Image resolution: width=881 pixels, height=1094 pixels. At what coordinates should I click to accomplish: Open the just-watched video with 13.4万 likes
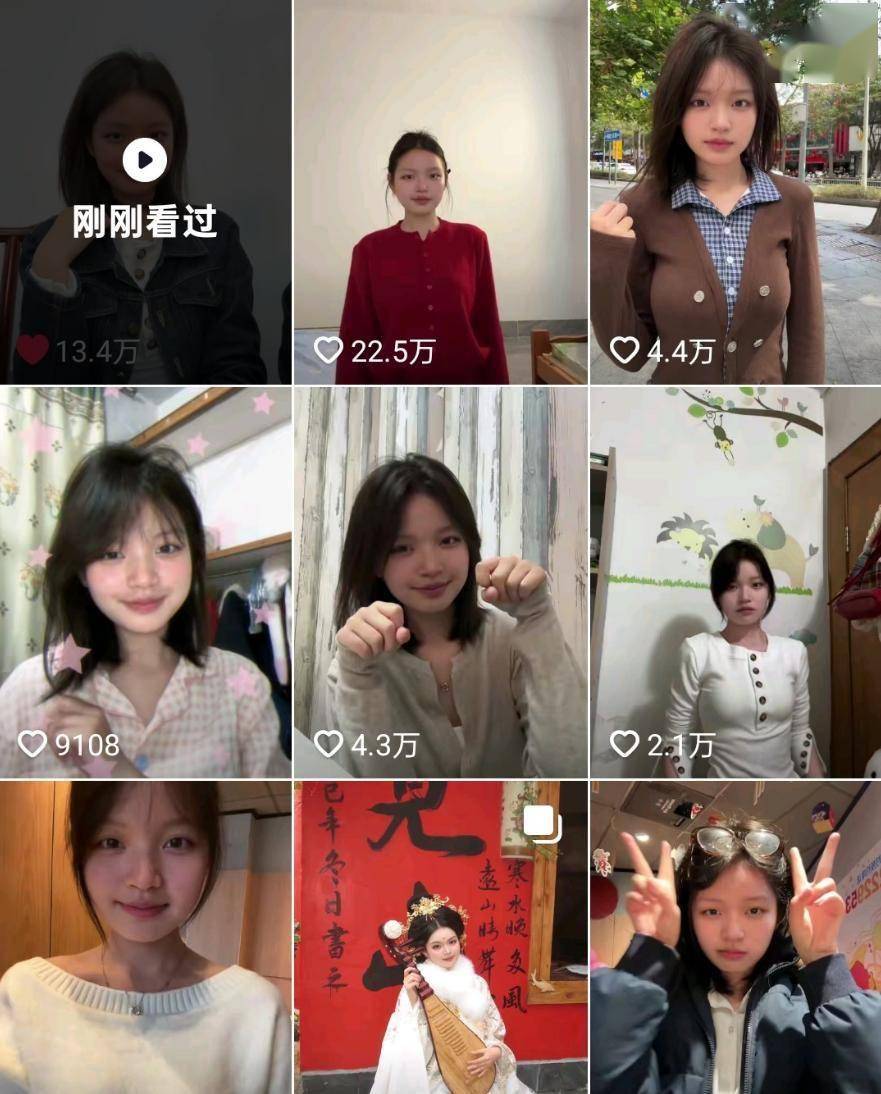coord(145,190)
